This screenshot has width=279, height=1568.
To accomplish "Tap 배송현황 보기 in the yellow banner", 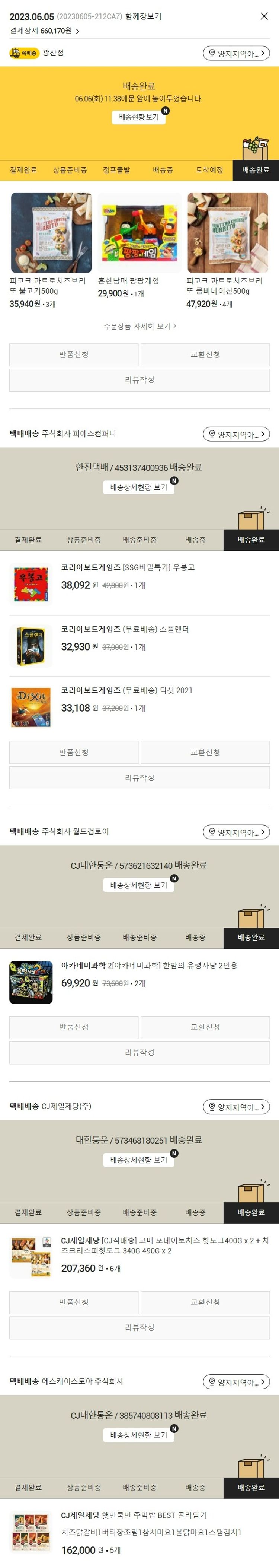I will (x=139, y=117).
